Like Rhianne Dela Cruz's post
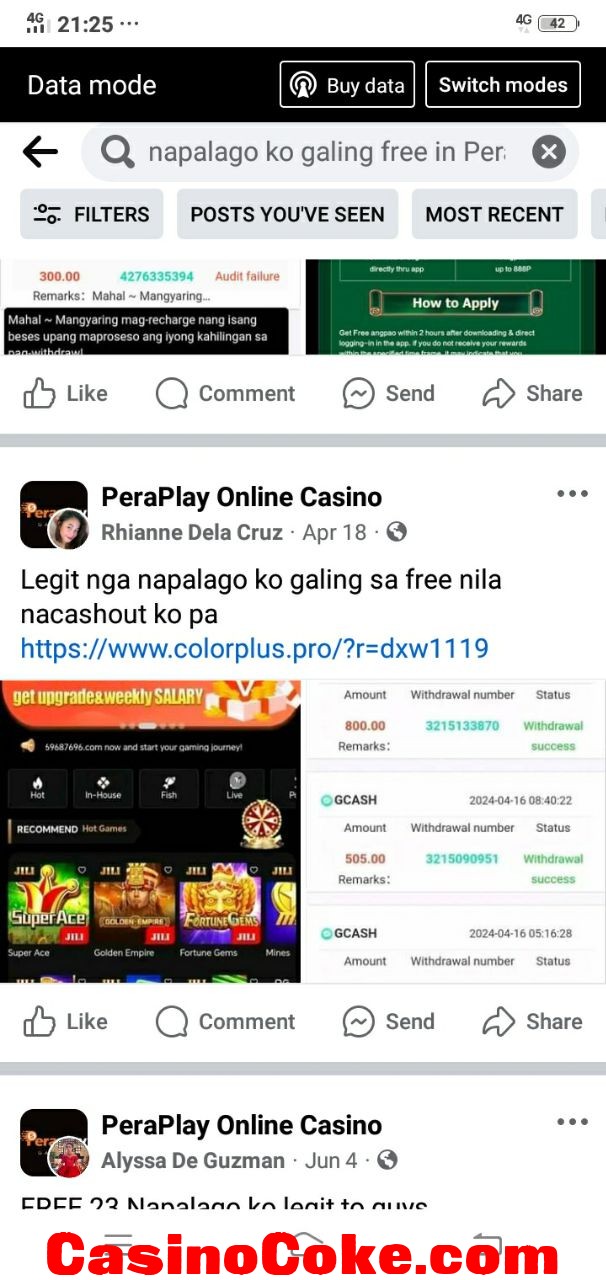This screenshot has width=606, height=1280. coord(65,1021)
